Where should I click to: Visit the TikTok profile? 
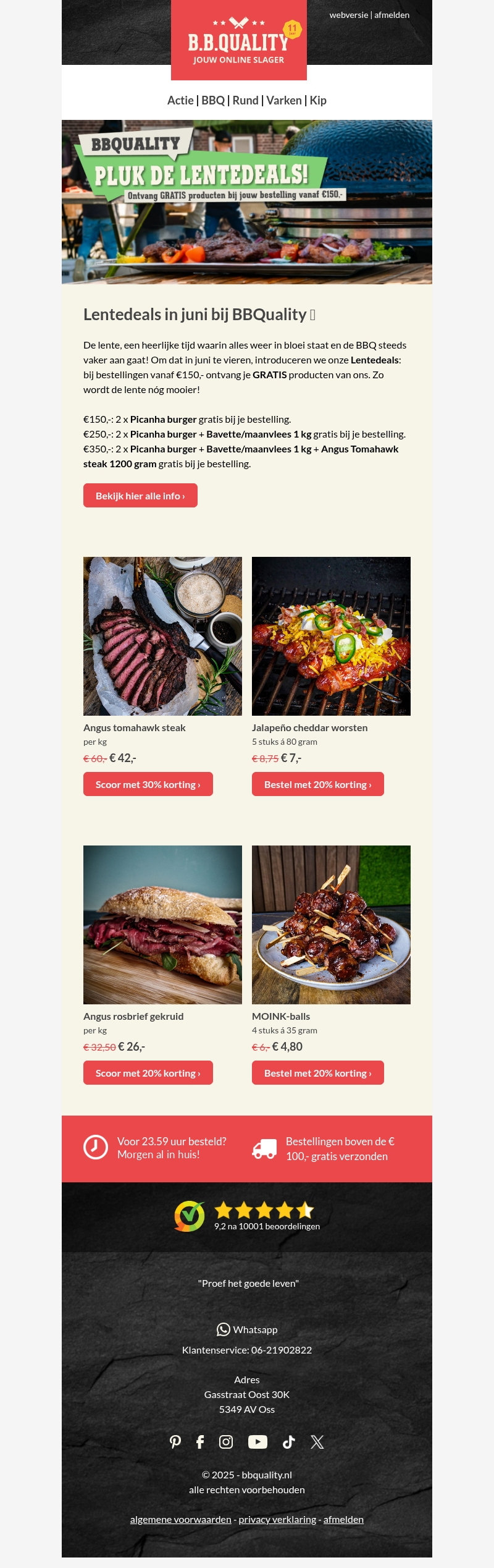[288, 1442]
